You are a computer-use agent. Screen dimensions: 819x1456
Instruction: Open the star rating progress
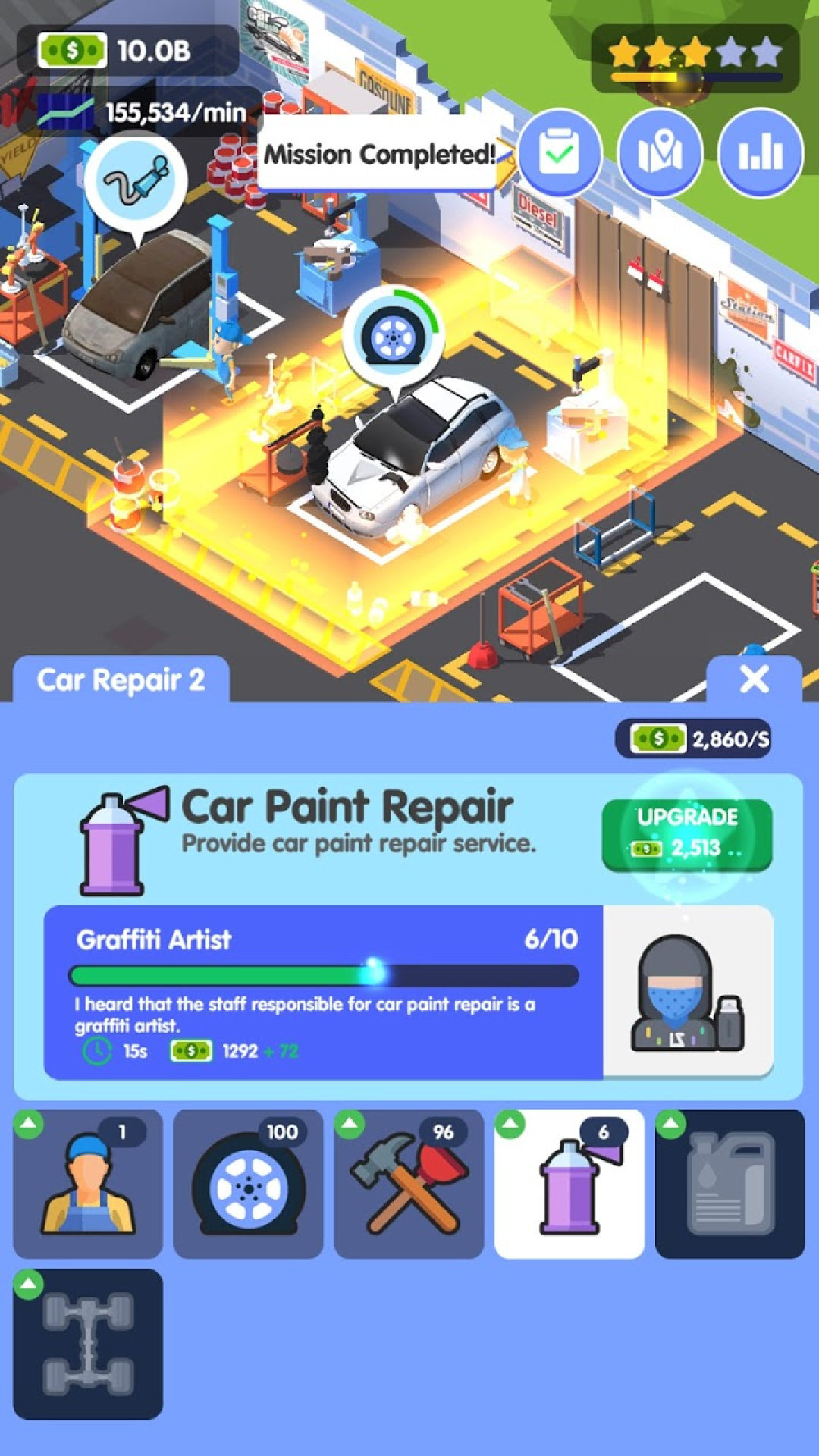695,58
